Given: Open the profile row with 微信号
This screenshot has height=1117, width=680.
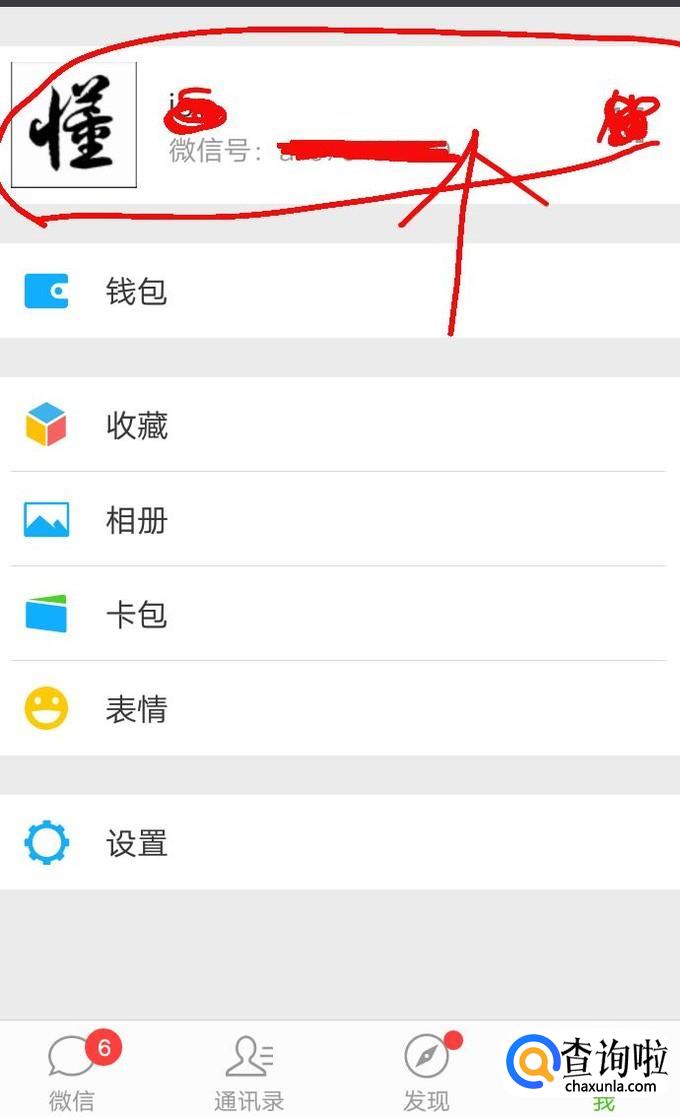Looking at the screenshot, I should (340, 125).
